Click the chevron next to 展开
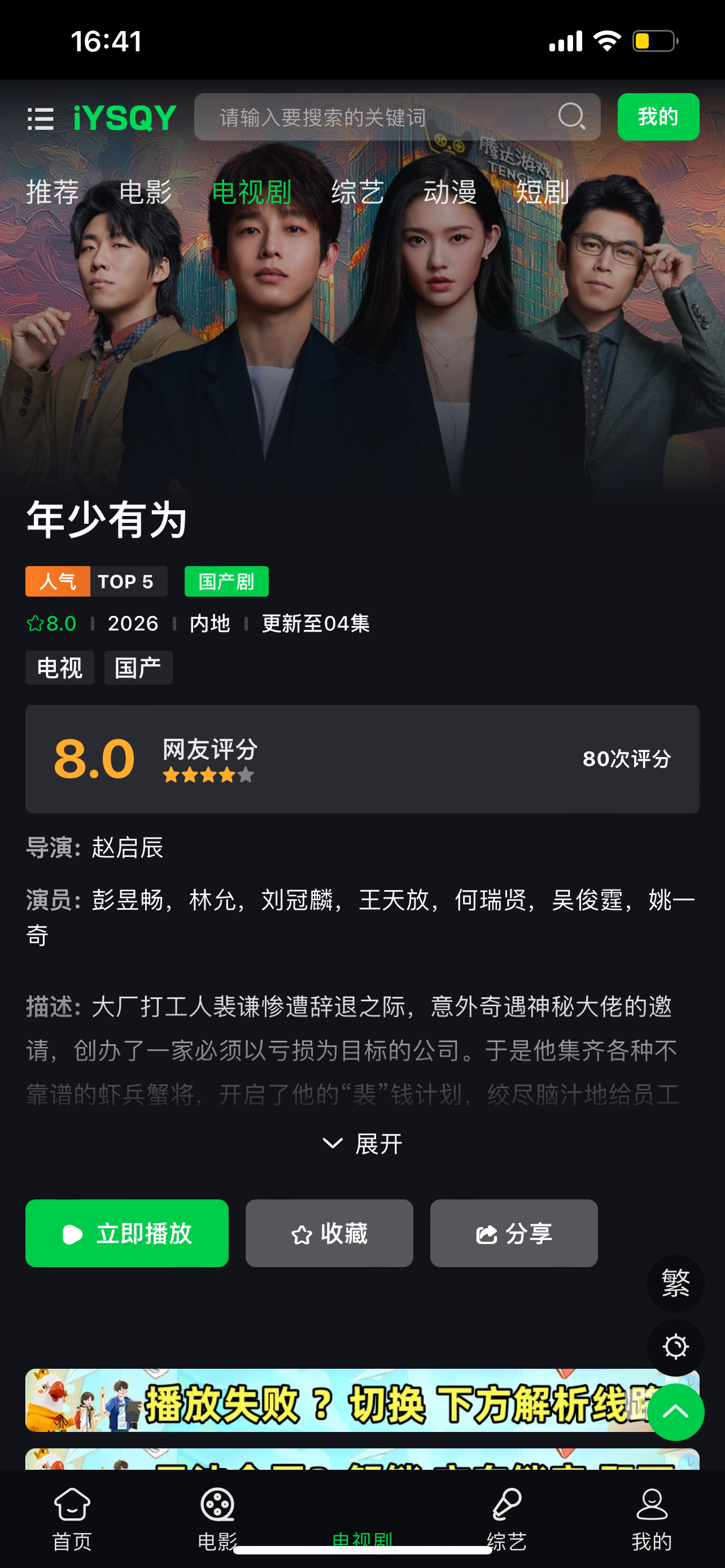The image size is (725, 1568). (x=333, y=1143)
